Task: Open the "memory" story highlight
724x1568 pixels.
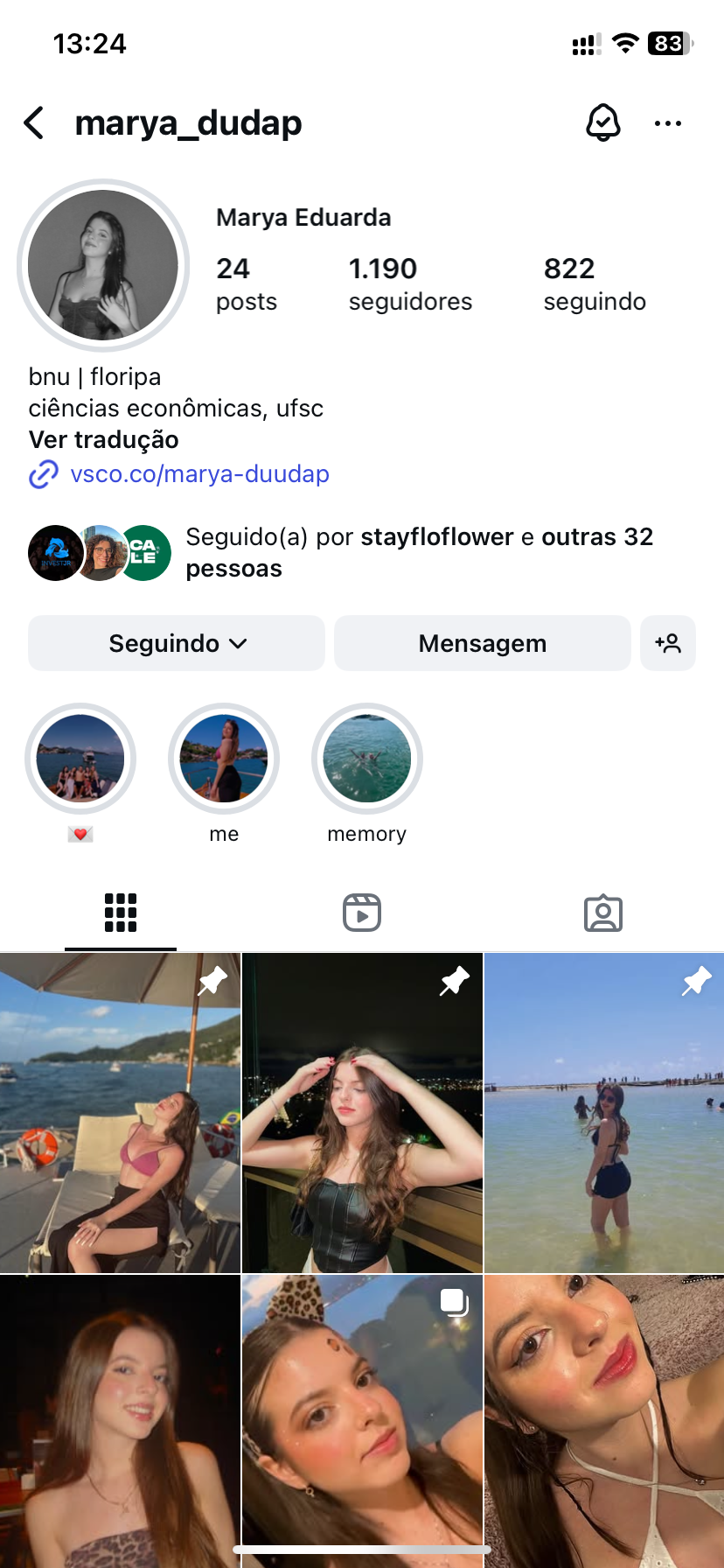Action: [367, 759]
